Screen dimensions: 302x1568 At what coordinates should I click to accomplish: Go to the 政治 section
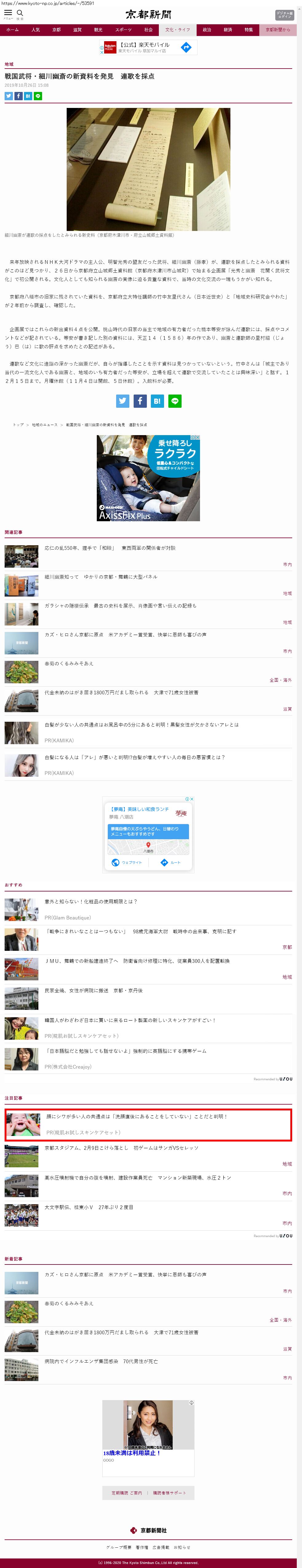(x=206, y=30)
